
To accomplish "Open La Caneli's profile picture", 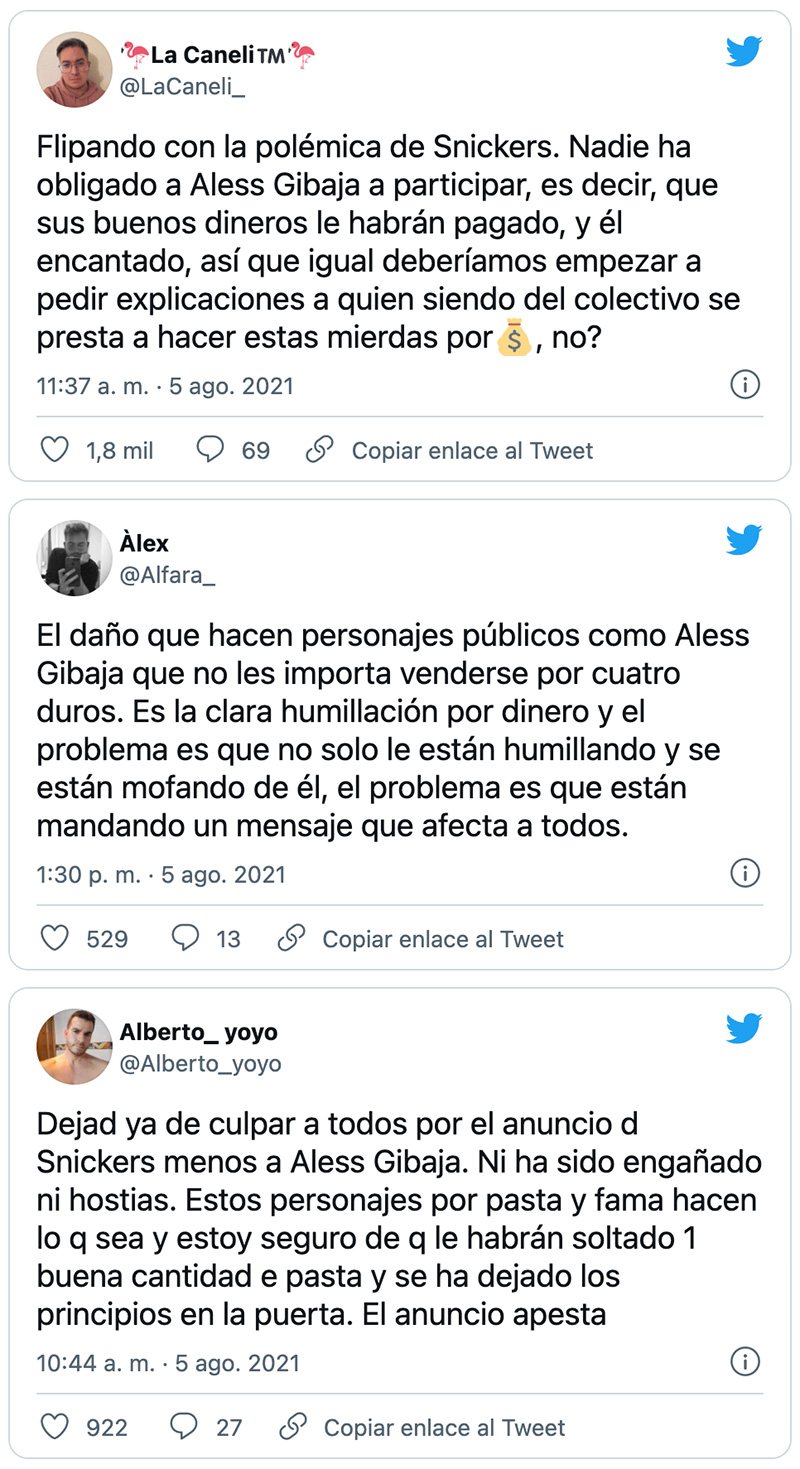I will pos(74,69).
